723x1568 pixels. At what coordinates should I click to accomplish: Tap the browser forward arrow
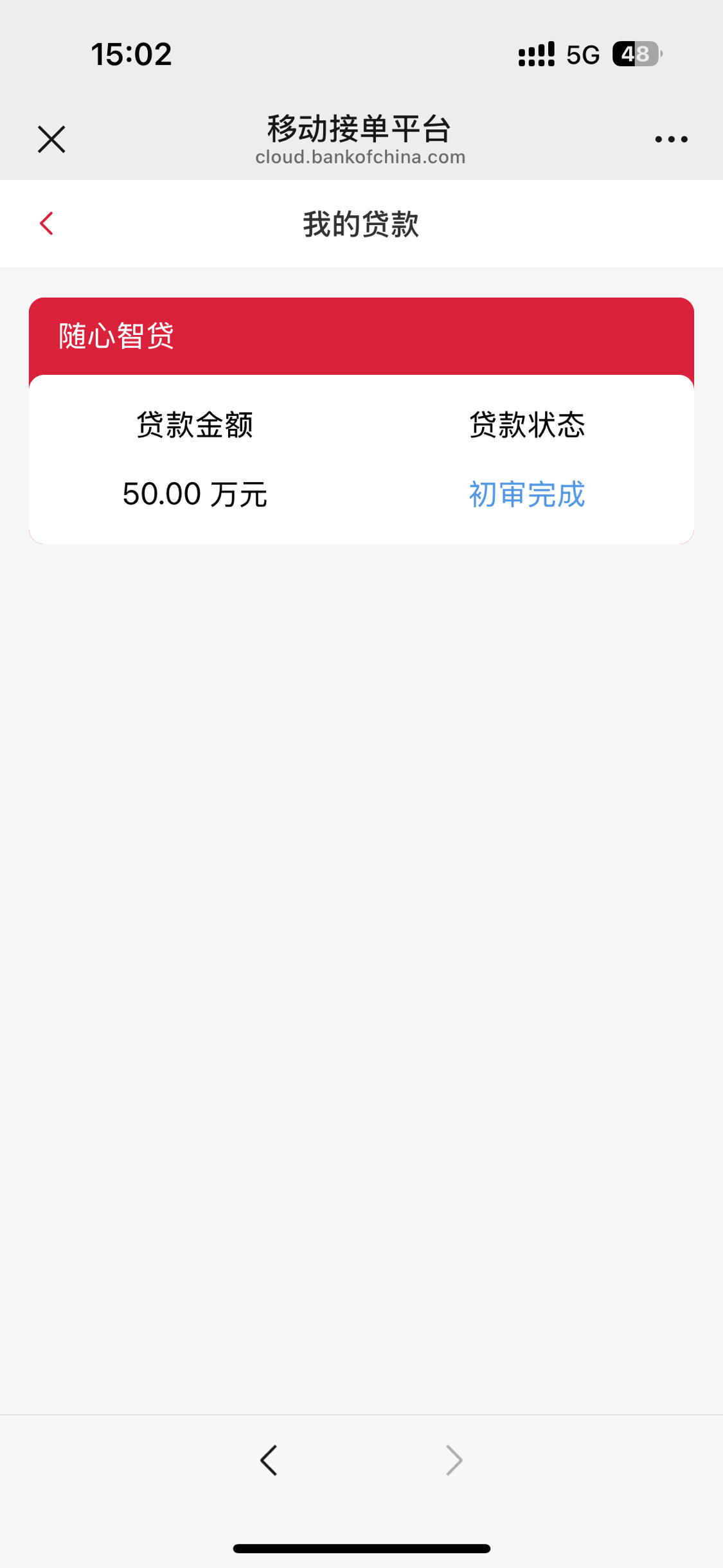click(454, 1460)
